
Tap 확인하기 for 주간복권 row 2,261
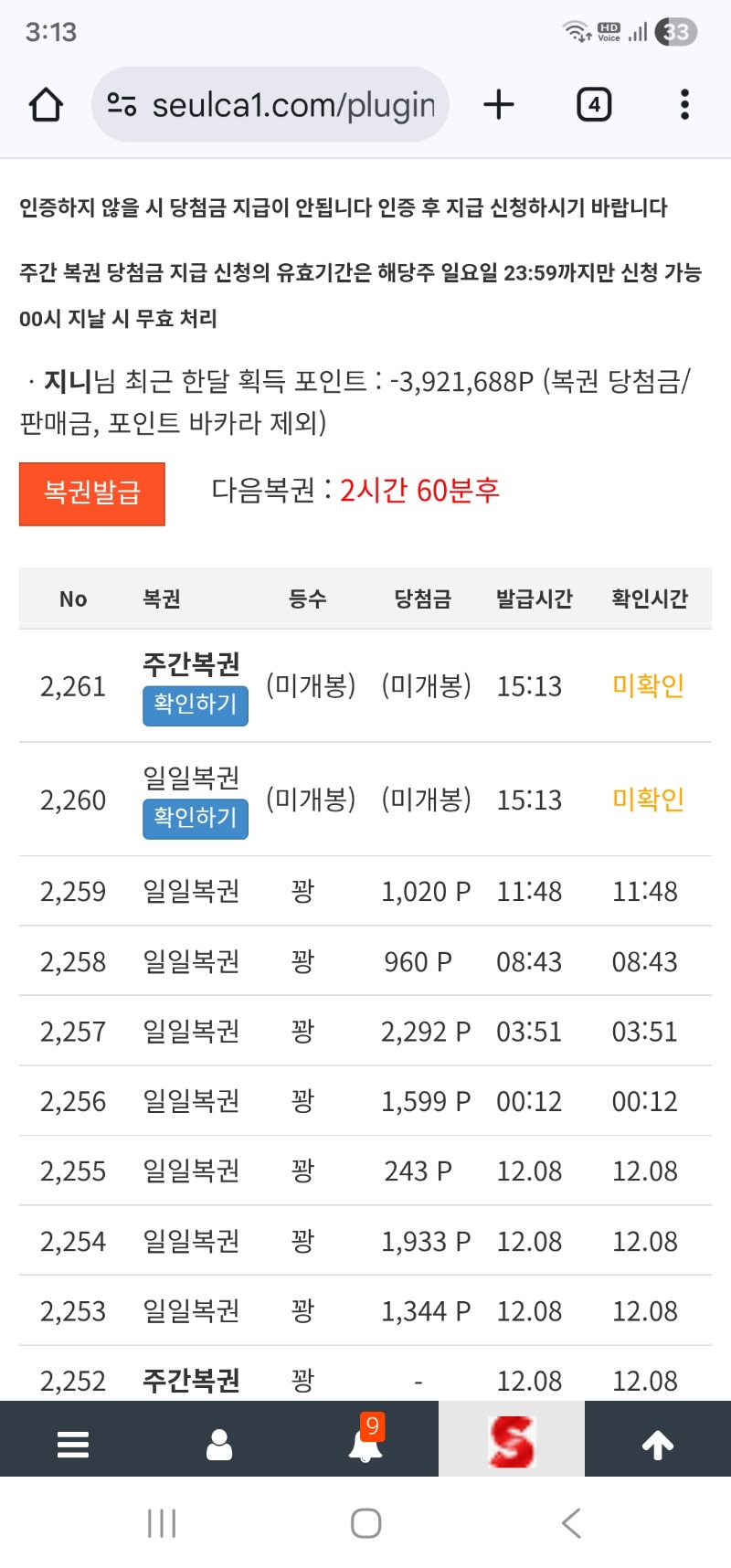coord(195,705)
